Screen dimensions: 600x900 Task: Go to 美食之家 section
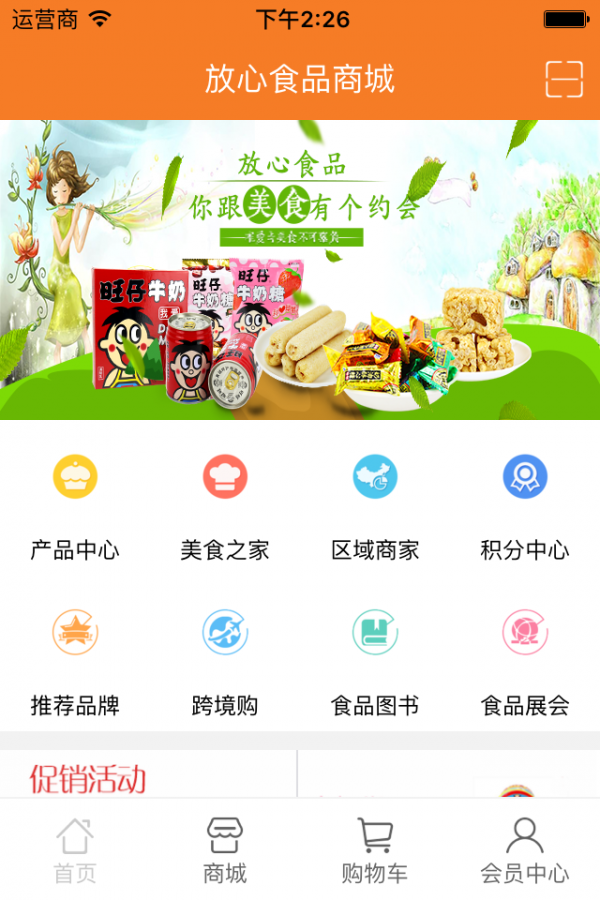[x=225, y=505]
